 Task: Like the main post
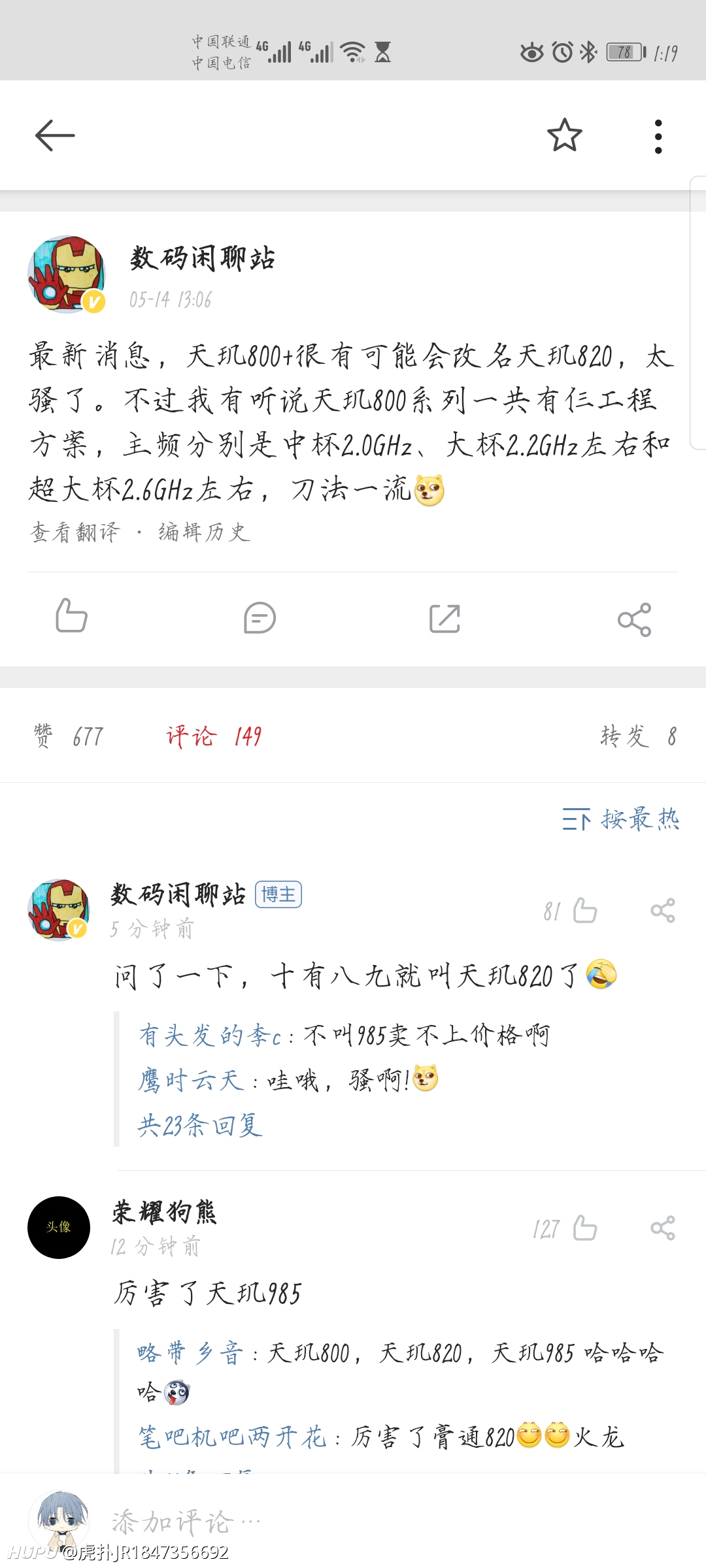click(x=71, y=616)
